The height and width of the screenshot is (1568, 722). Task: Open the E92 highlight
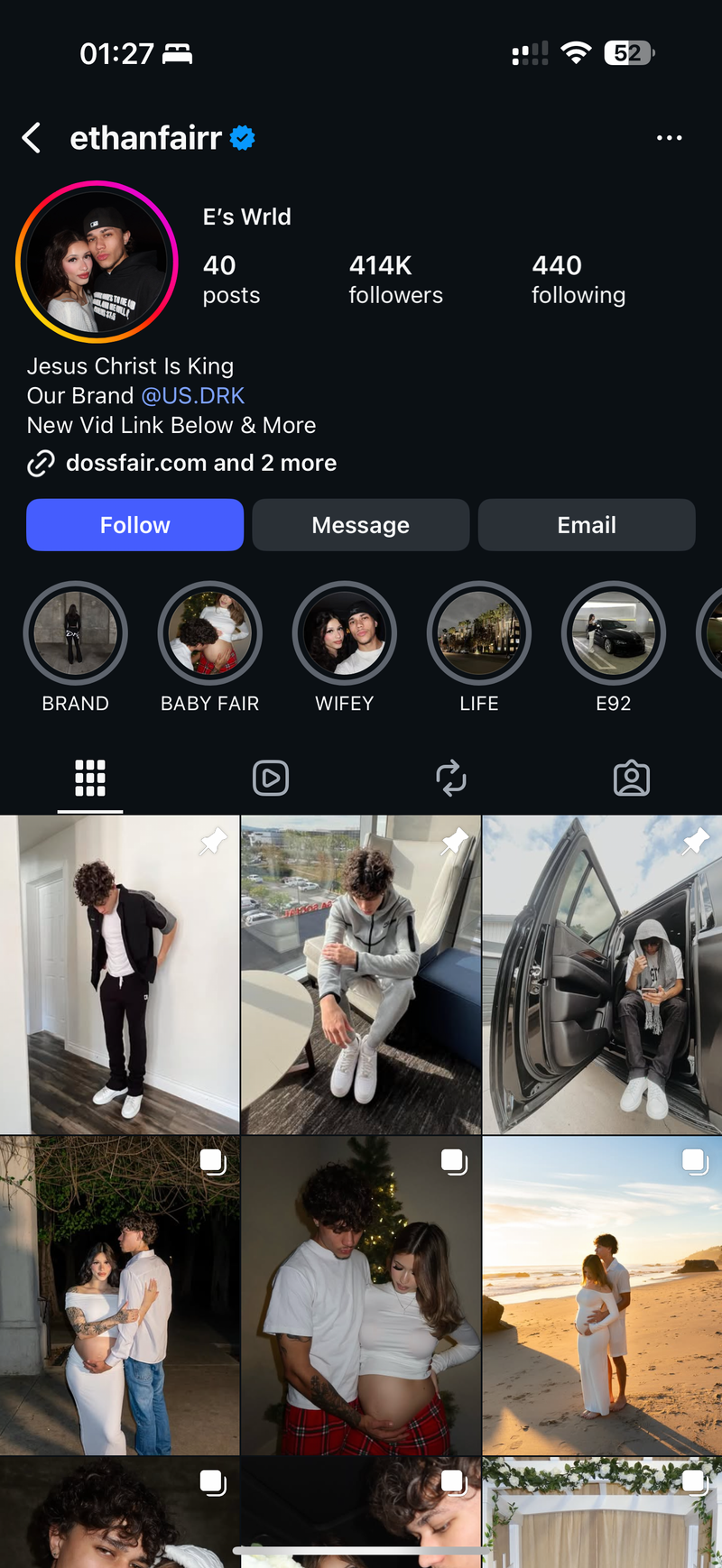613,634
